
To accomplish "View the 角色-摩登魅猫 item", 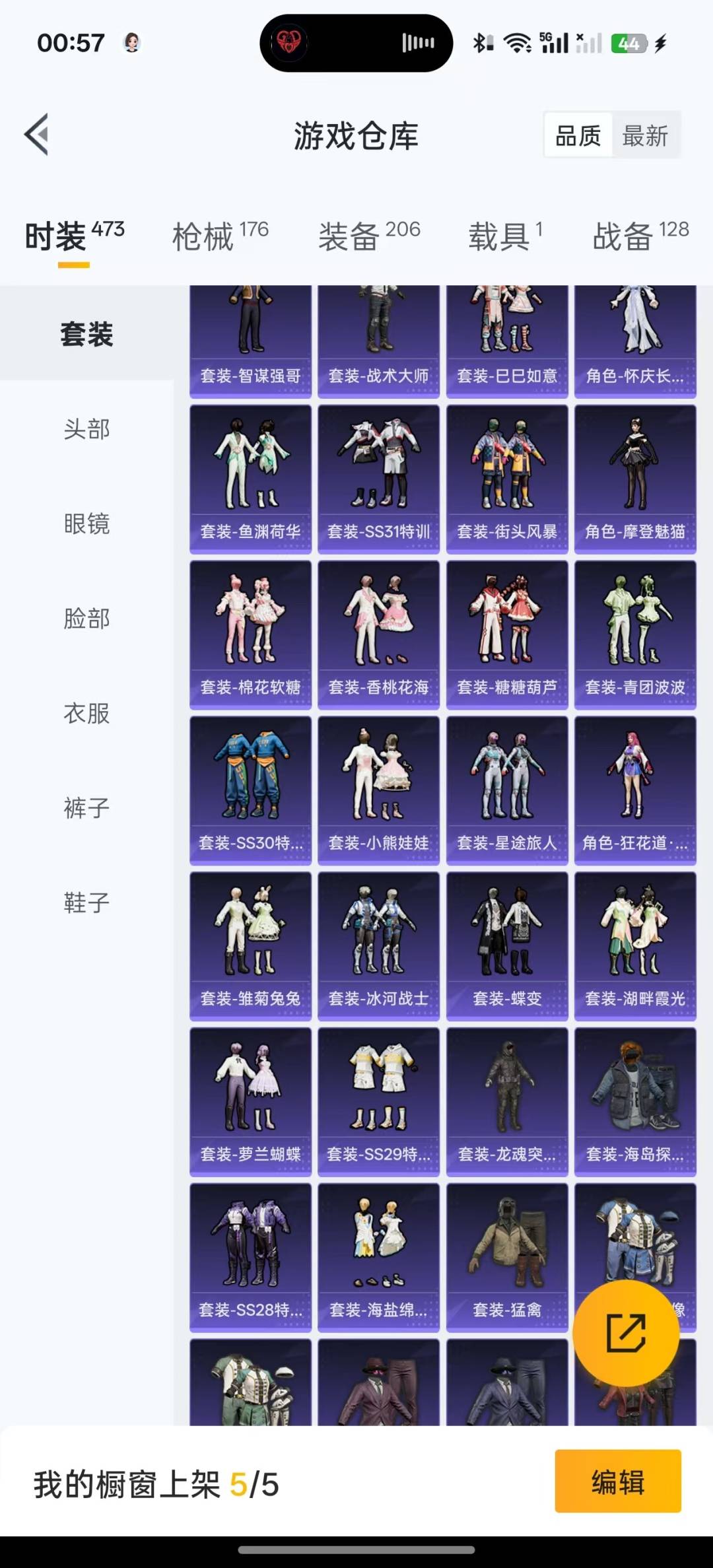I will point(635,479).
